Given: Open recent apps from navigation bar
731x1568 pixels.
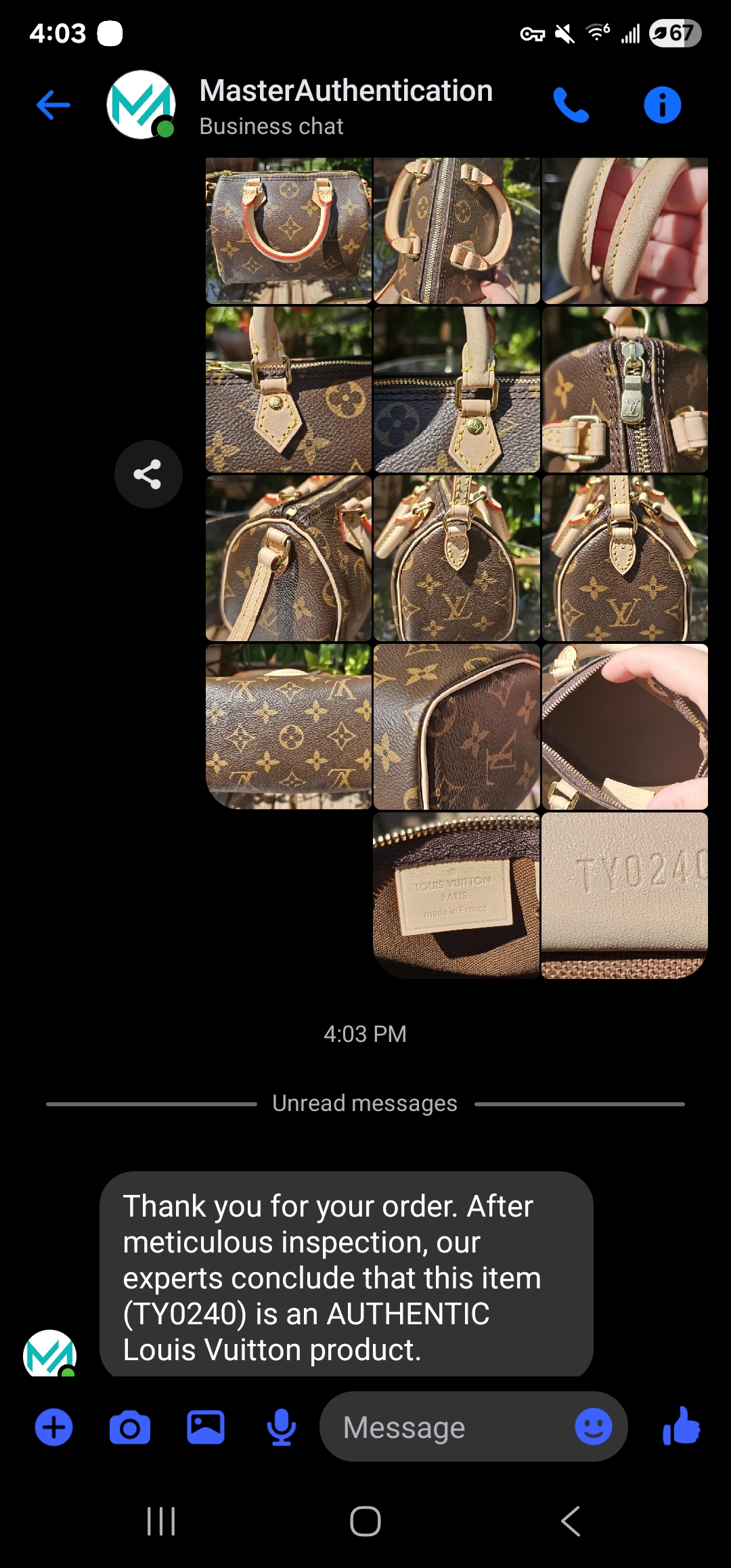Looking at the screenshot, I should pyautogui.click(x=161, y=1521).
